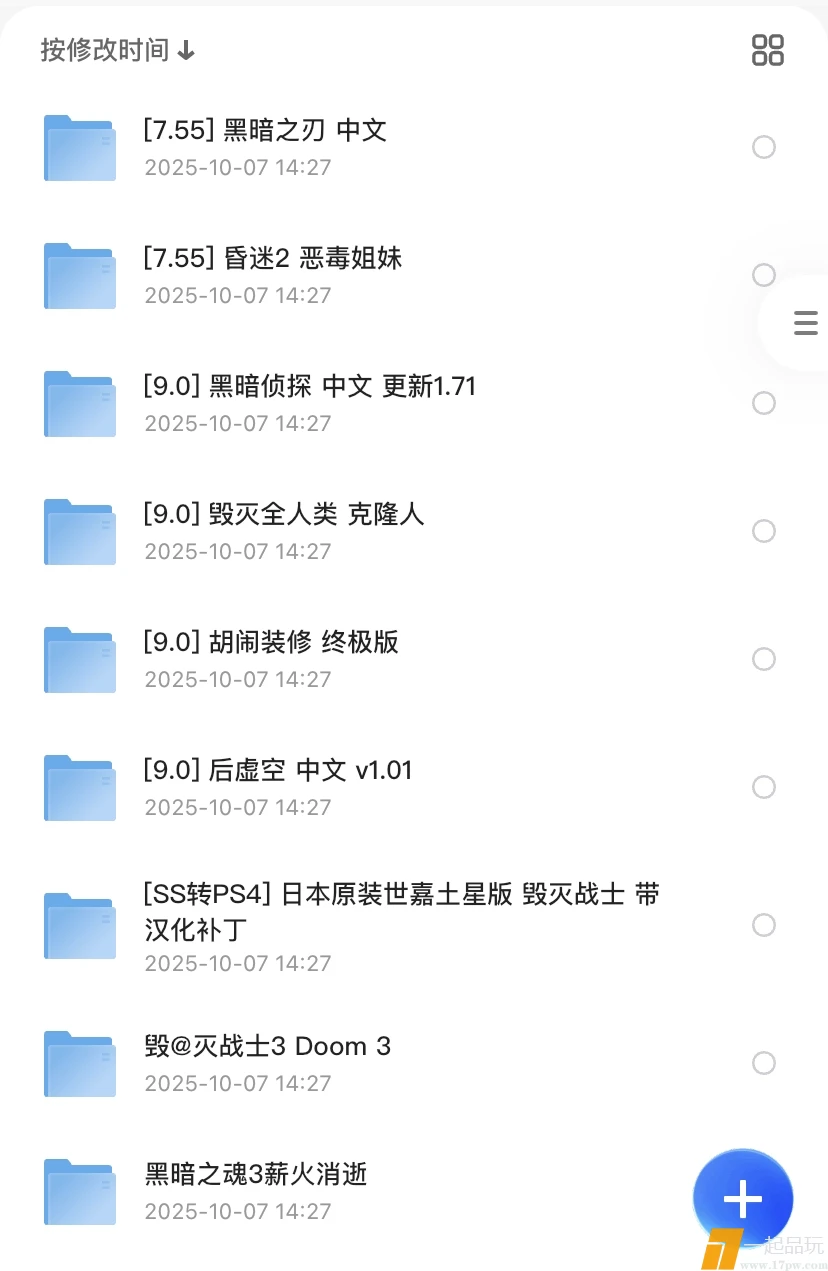Viewport: 828px width, 1271px height.
Task: Click the folder icon beside 毁灭全人类 克隆人
Action: [79, 531]
